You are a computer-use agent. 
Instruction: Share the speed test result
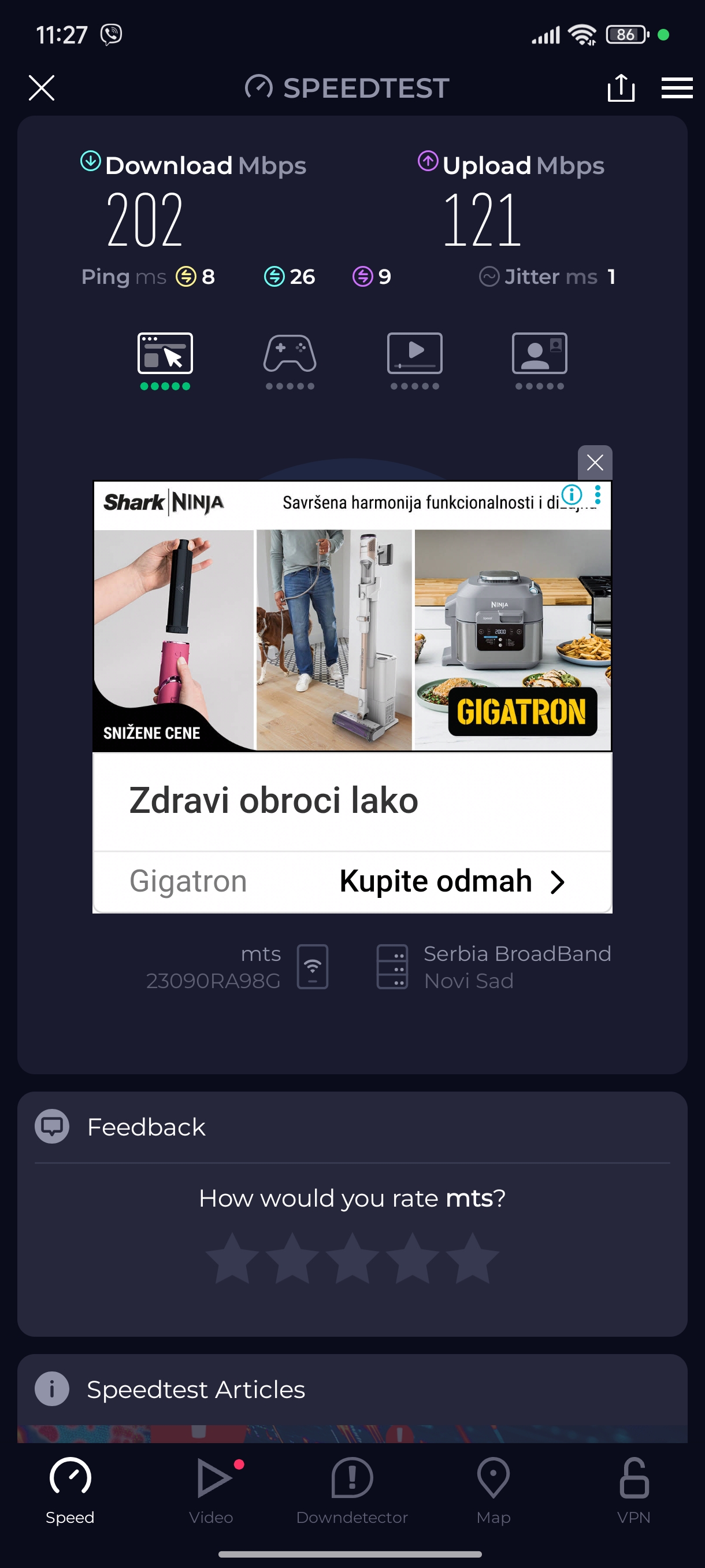[621, 88]
